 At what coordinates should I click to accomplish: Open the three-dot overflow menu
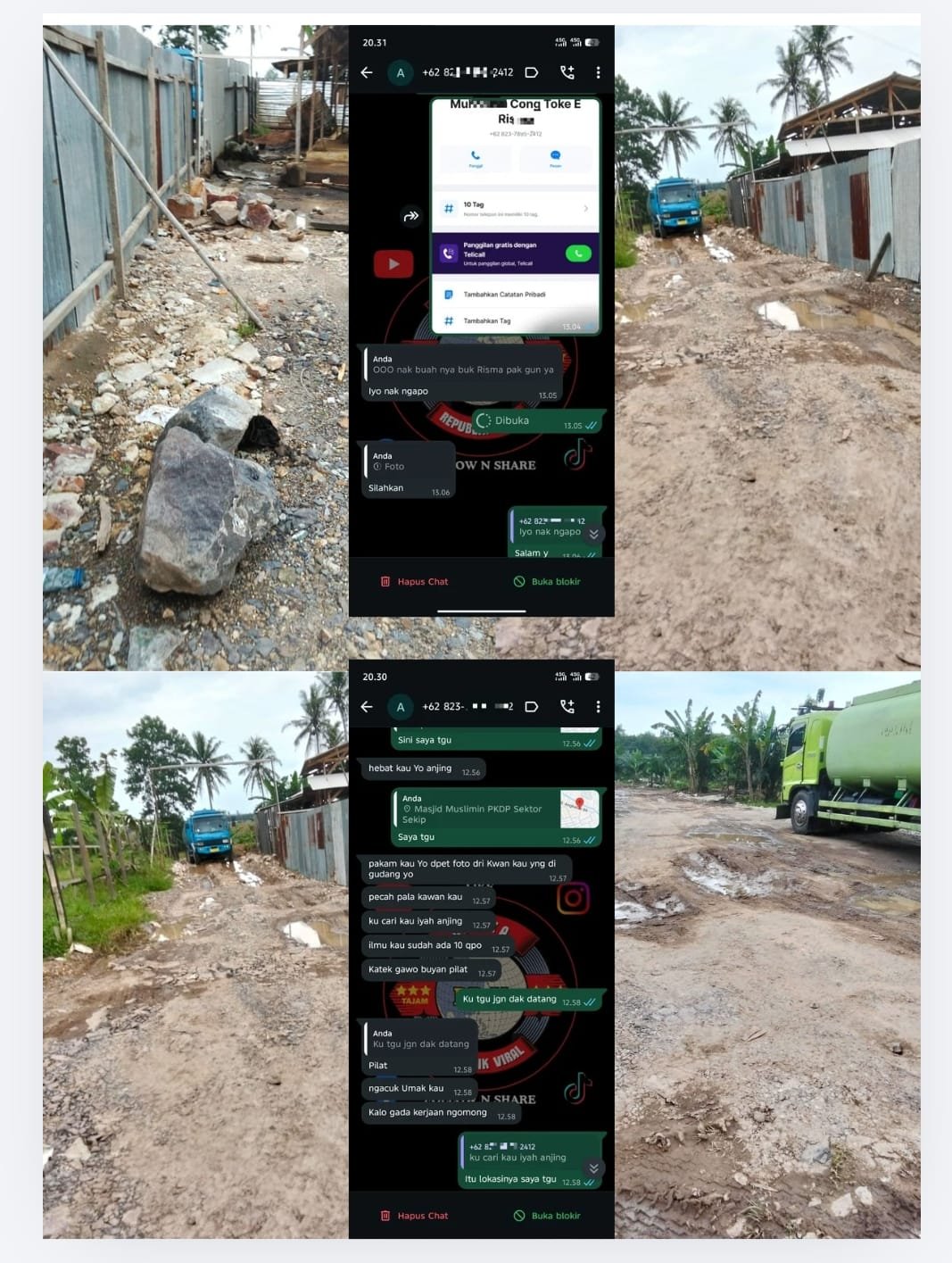coord(599,72)
